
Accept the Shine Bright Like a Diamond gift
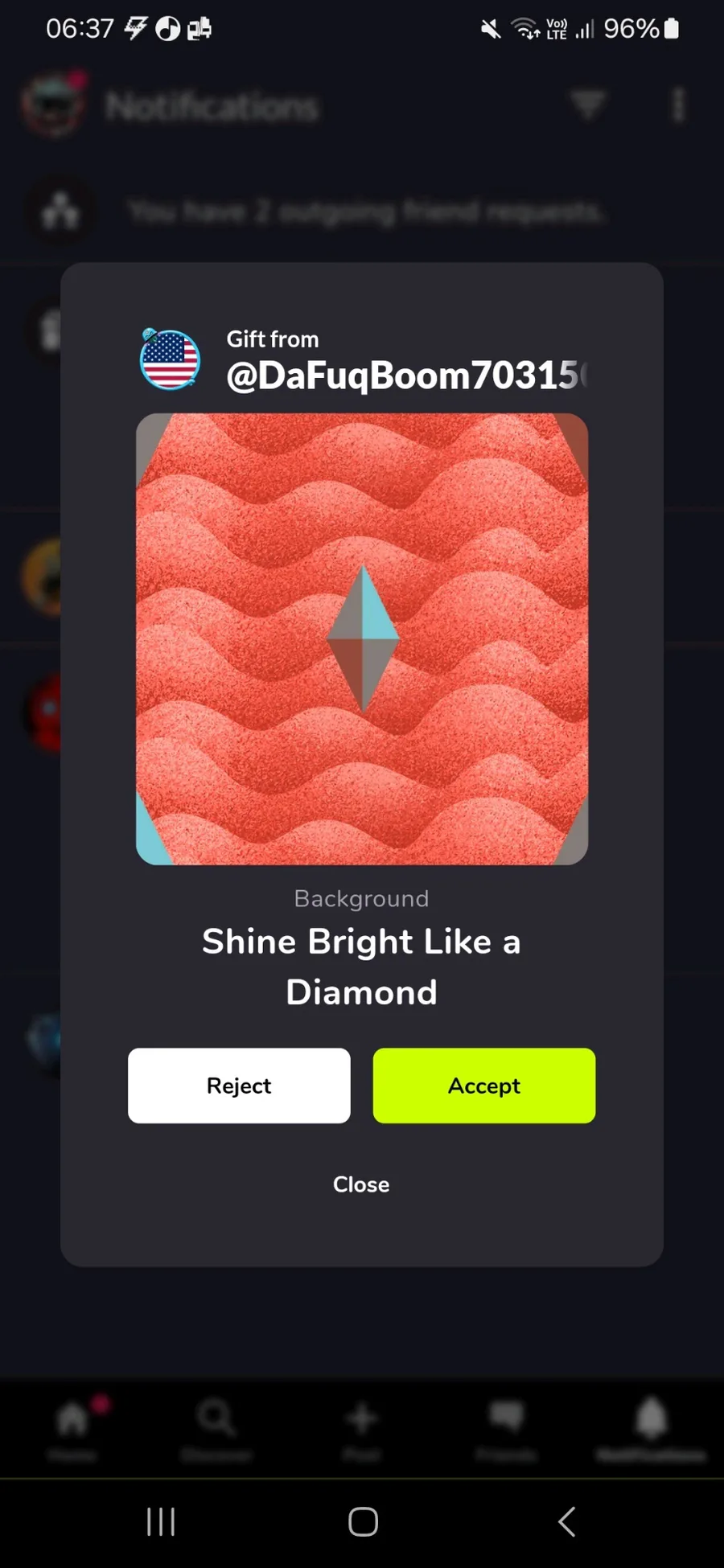(483, 1085)
